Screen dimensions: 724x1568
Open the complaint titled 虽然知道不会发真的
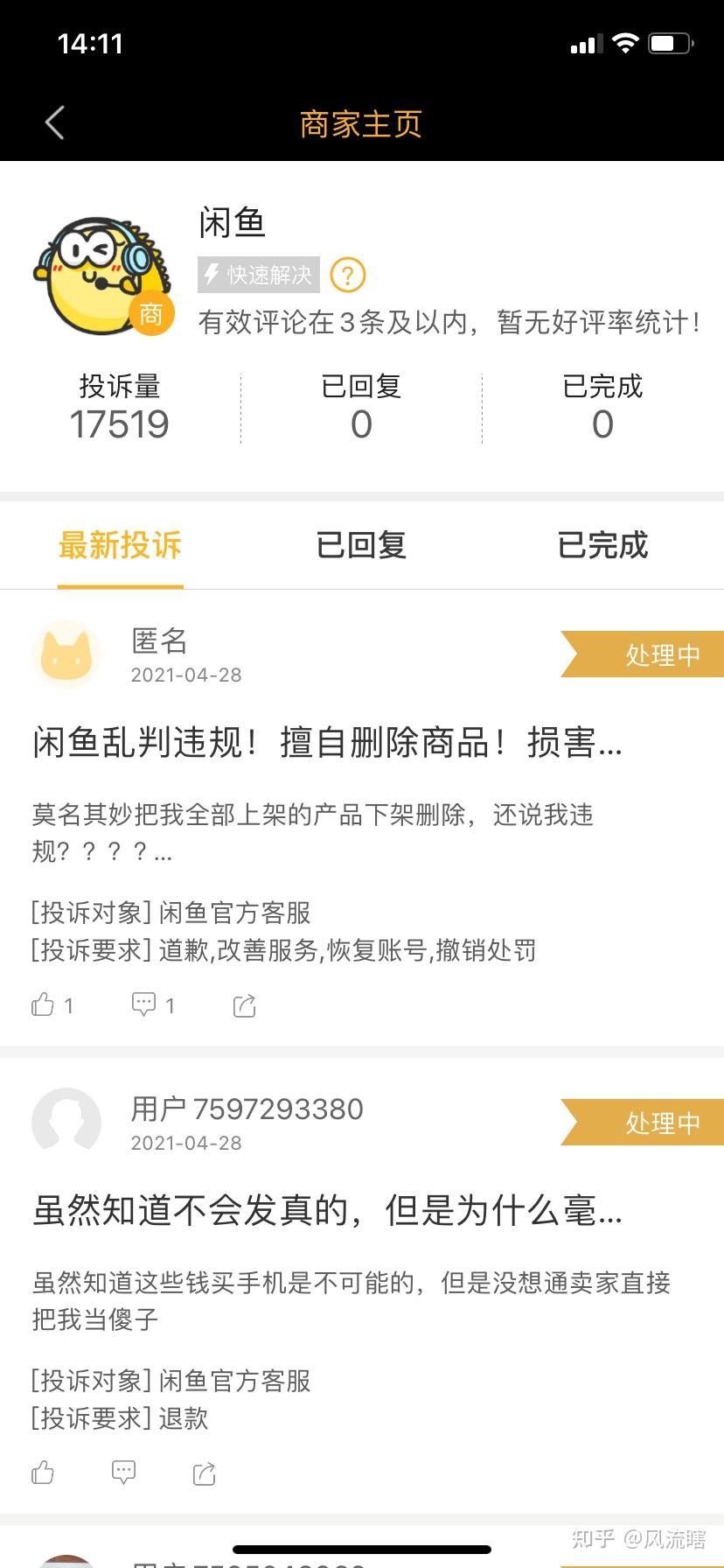pyautogui.click(x=327, y=1211)
